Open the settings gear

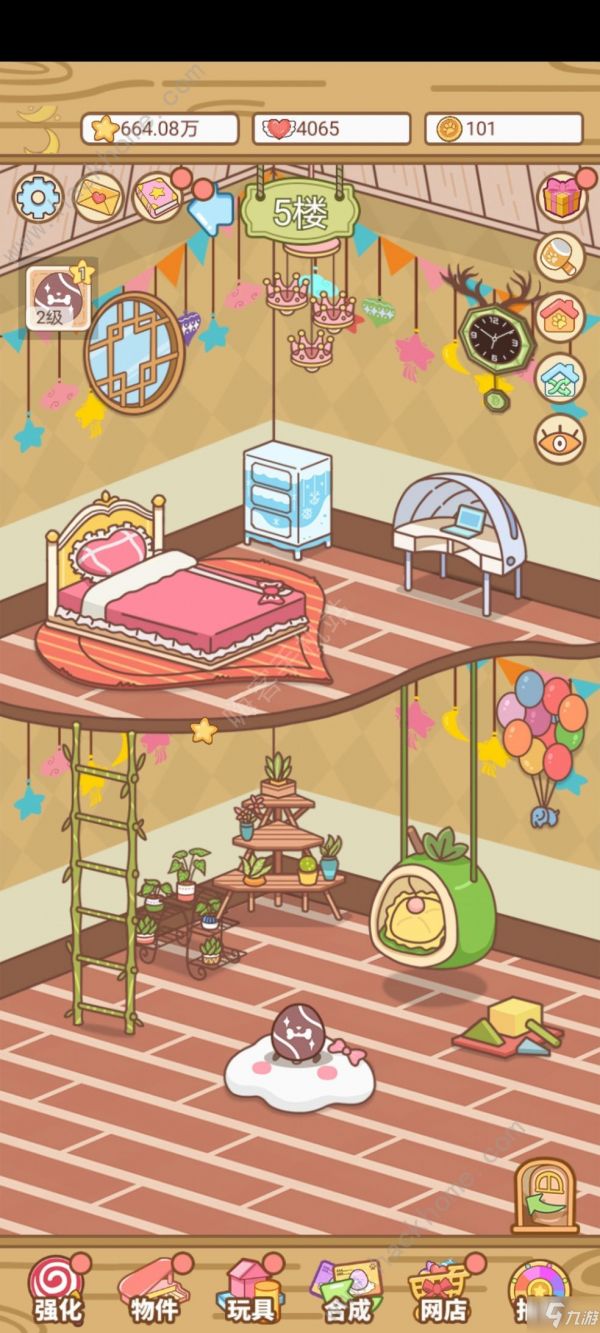pos(37,198)
